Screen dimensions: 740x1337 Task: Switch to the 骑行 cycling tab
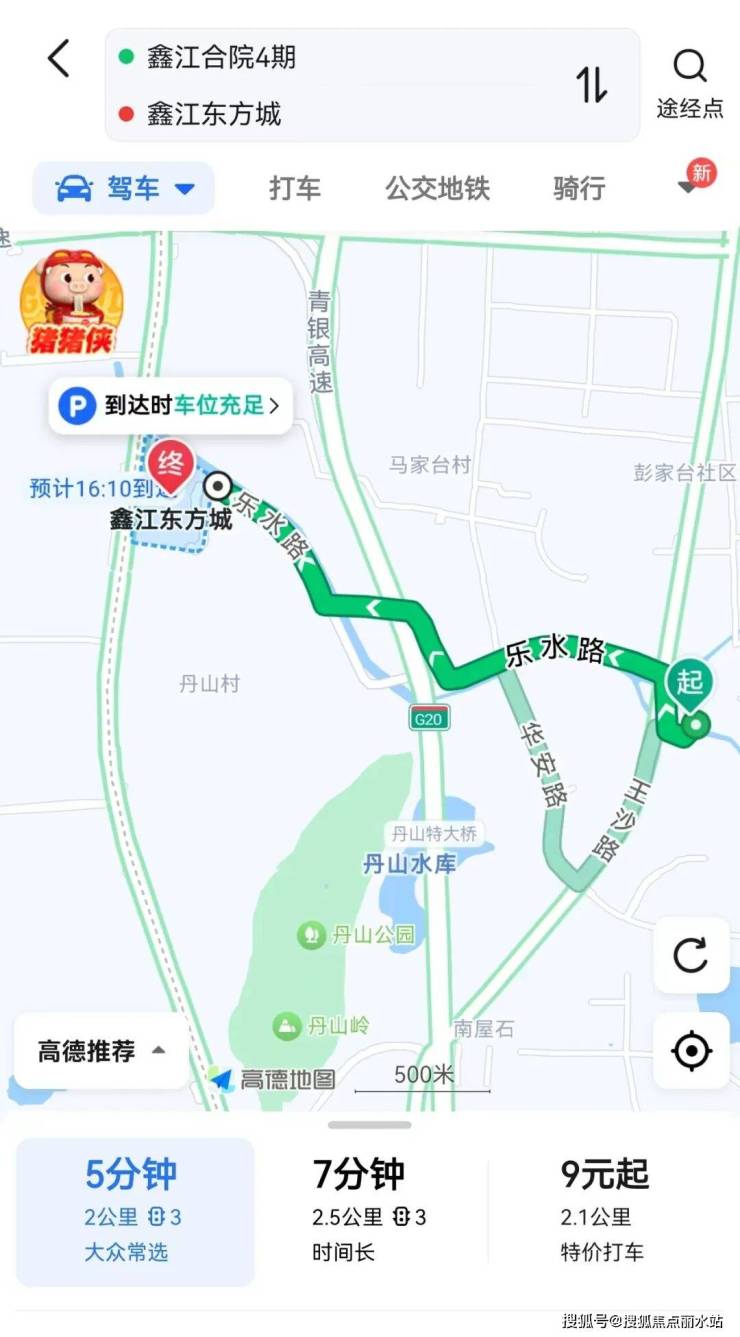(x=579, y=188)
